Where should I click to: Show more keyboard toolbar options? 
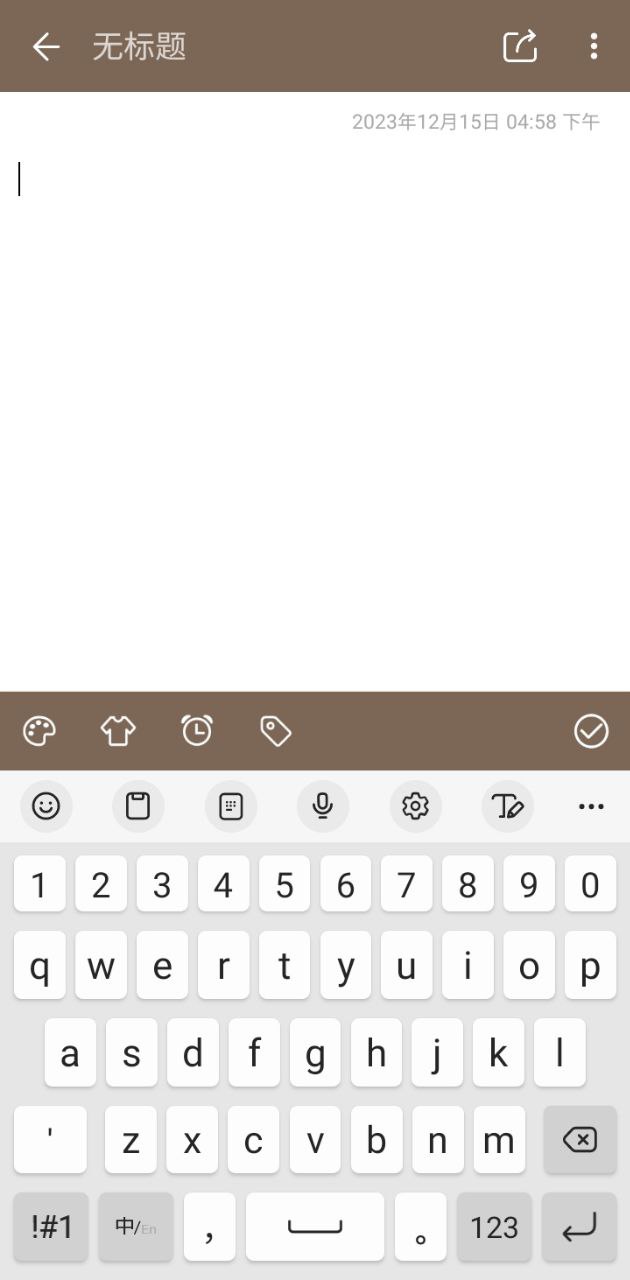coord(591,806)
